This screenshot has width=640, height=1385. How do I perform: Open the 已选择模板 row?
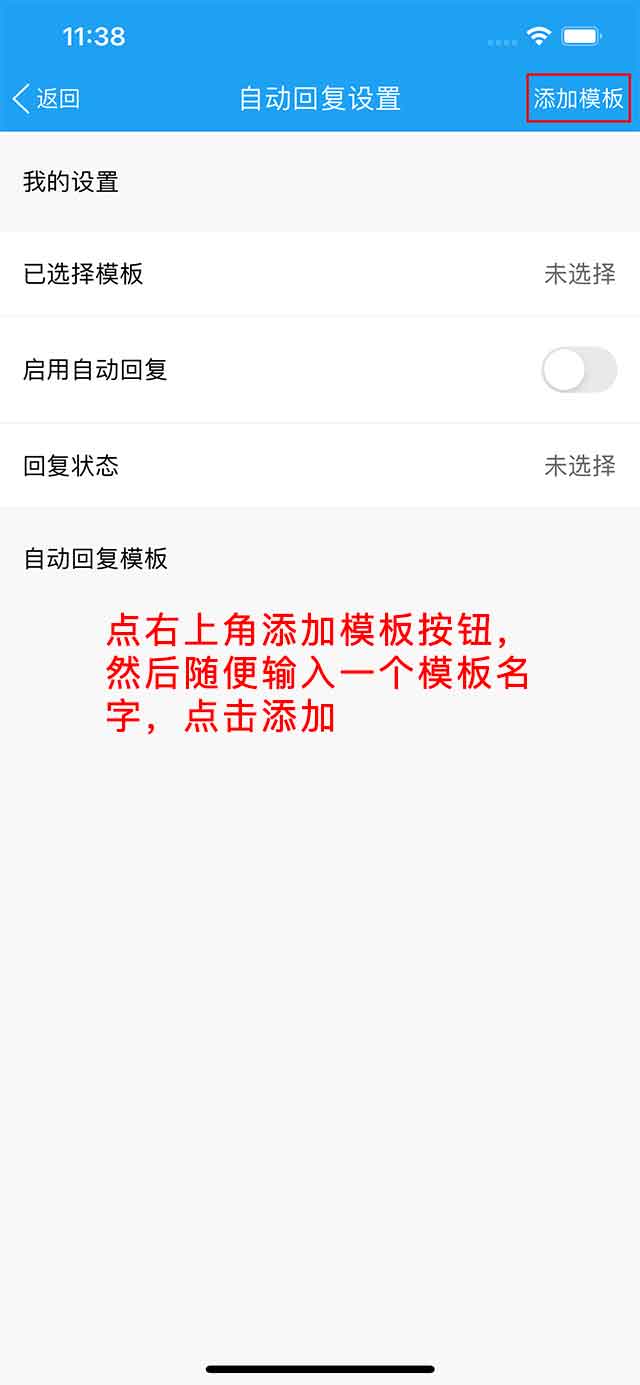(320, 274)
